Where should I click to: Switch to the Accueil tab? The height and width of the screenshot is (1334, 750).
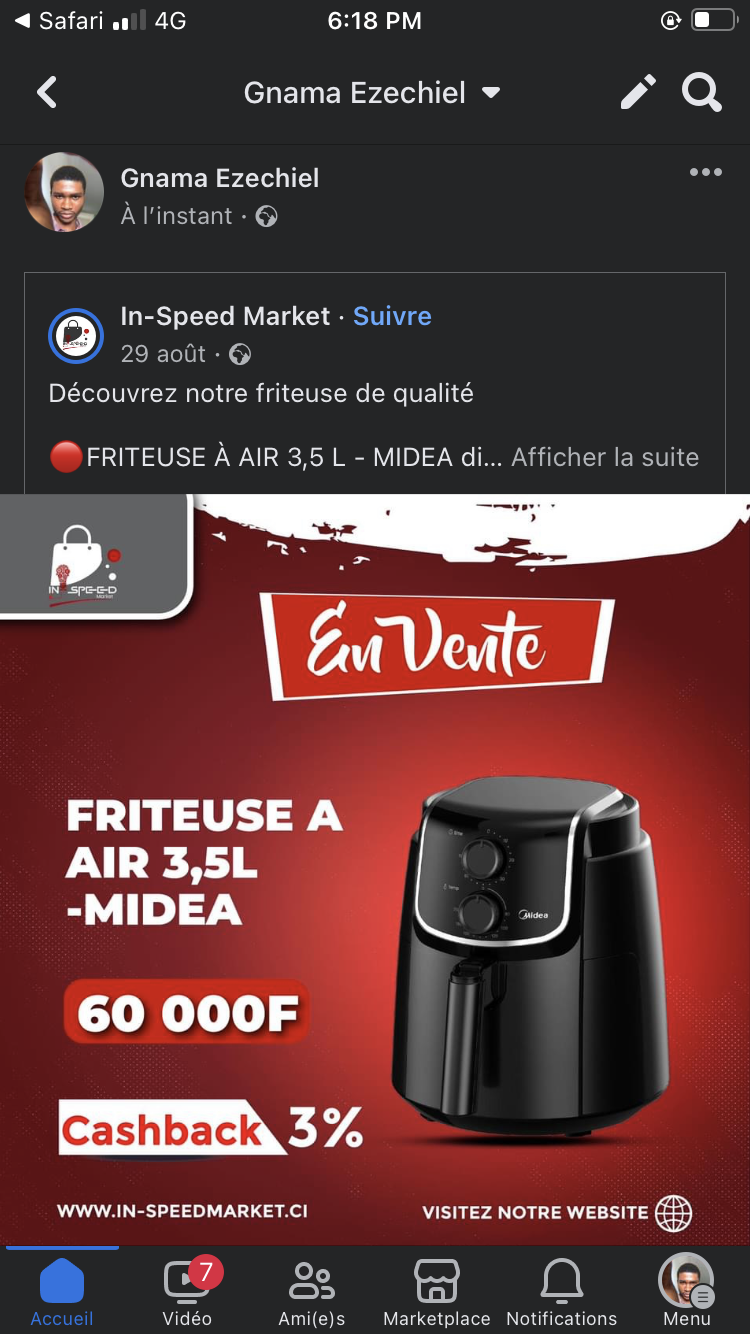pos(62,1293)
